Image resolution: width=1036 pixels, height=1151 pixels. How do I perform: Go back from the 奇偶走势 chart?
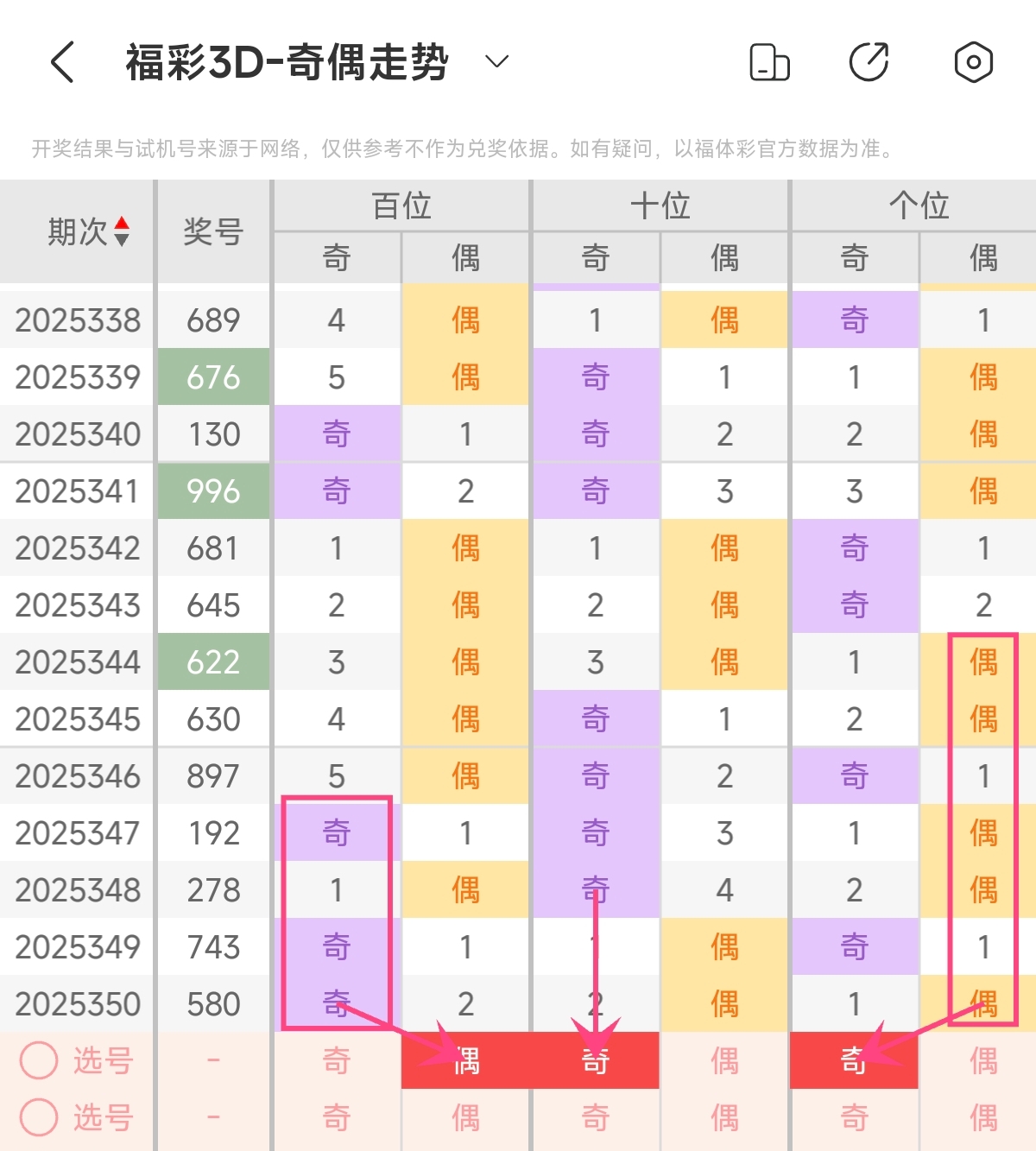(62, 62)
